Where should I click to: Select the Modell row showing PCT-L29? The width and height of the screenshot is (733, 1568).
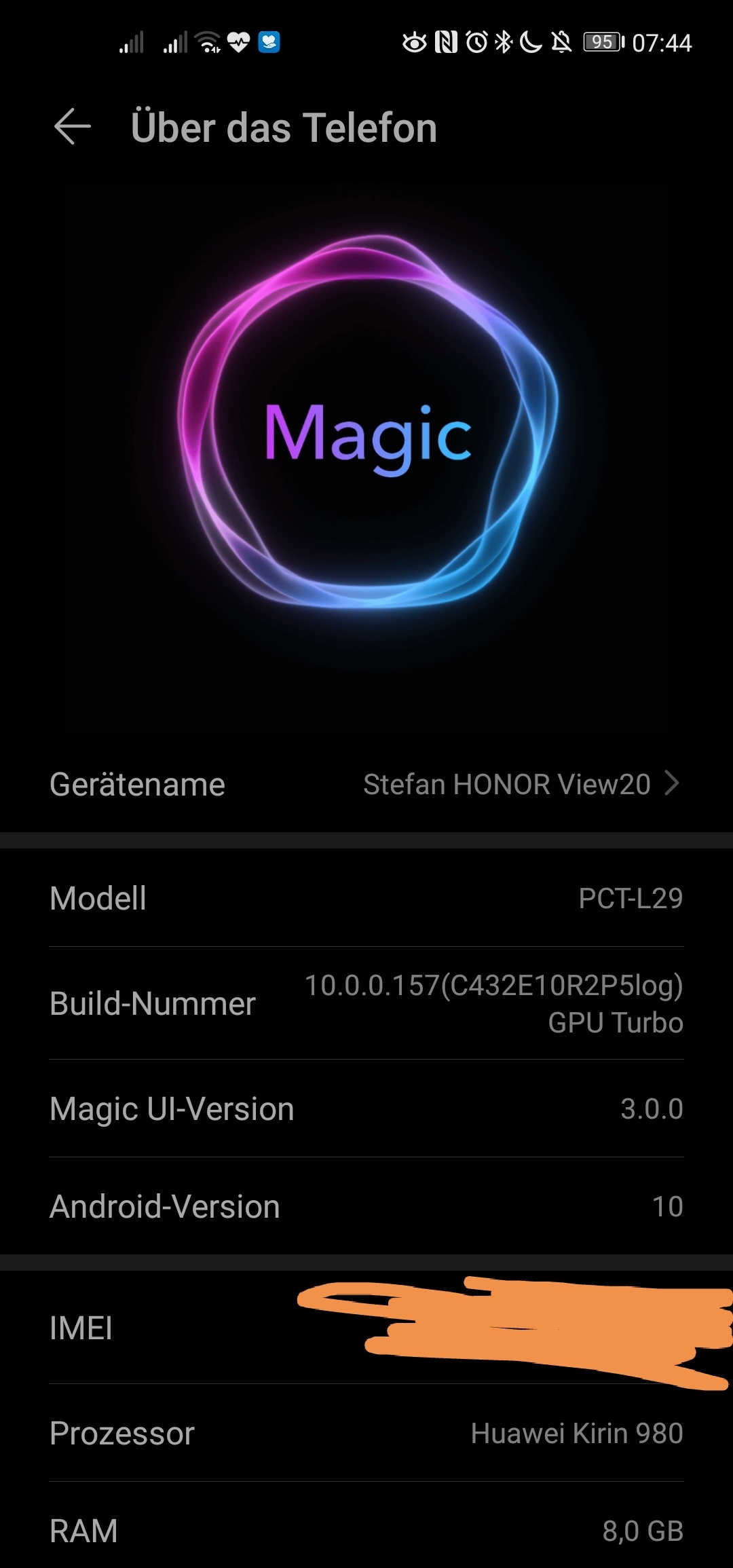coord(366,897)
